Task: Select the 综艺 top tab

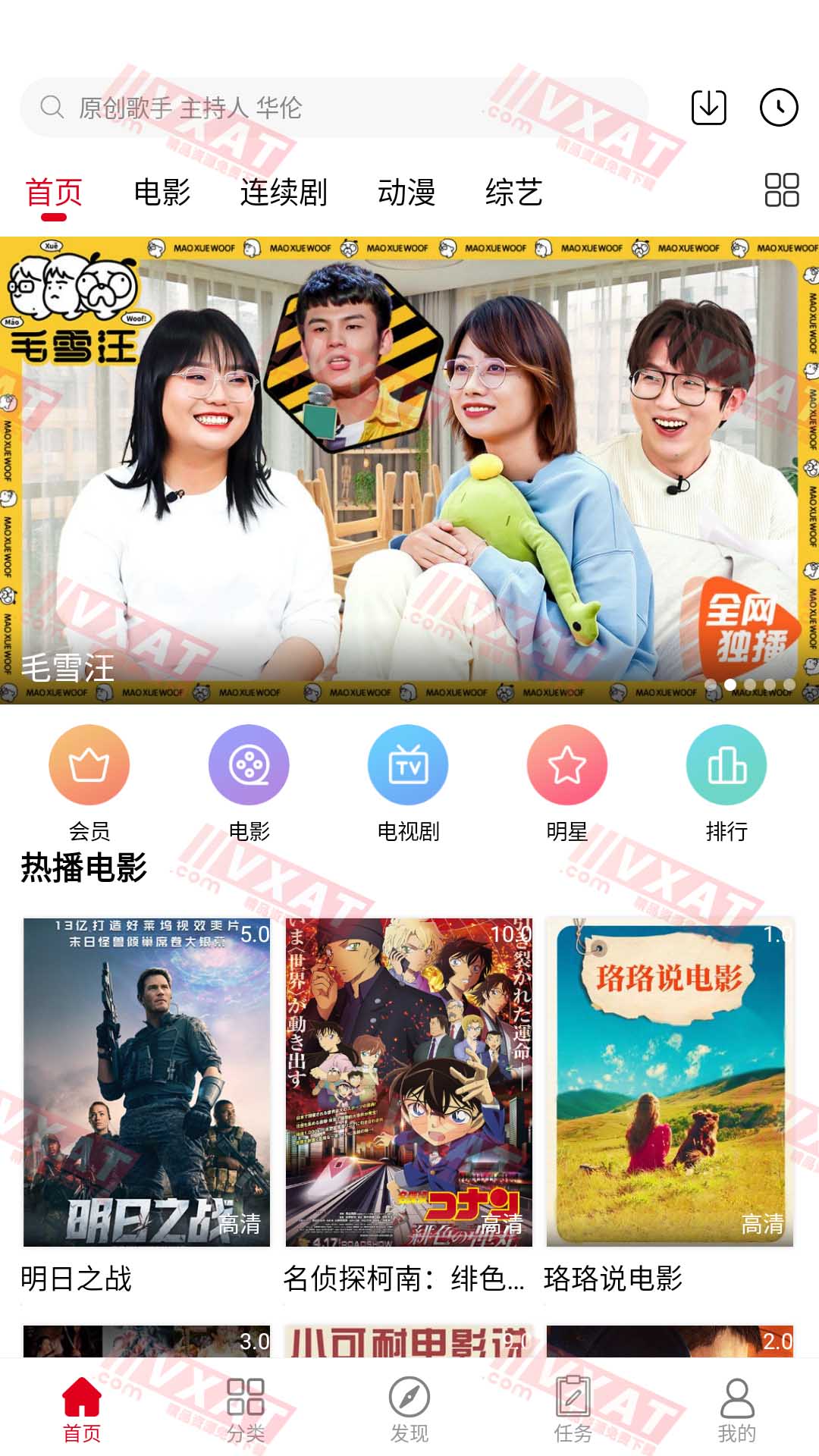Action: (x=514, y=193)
